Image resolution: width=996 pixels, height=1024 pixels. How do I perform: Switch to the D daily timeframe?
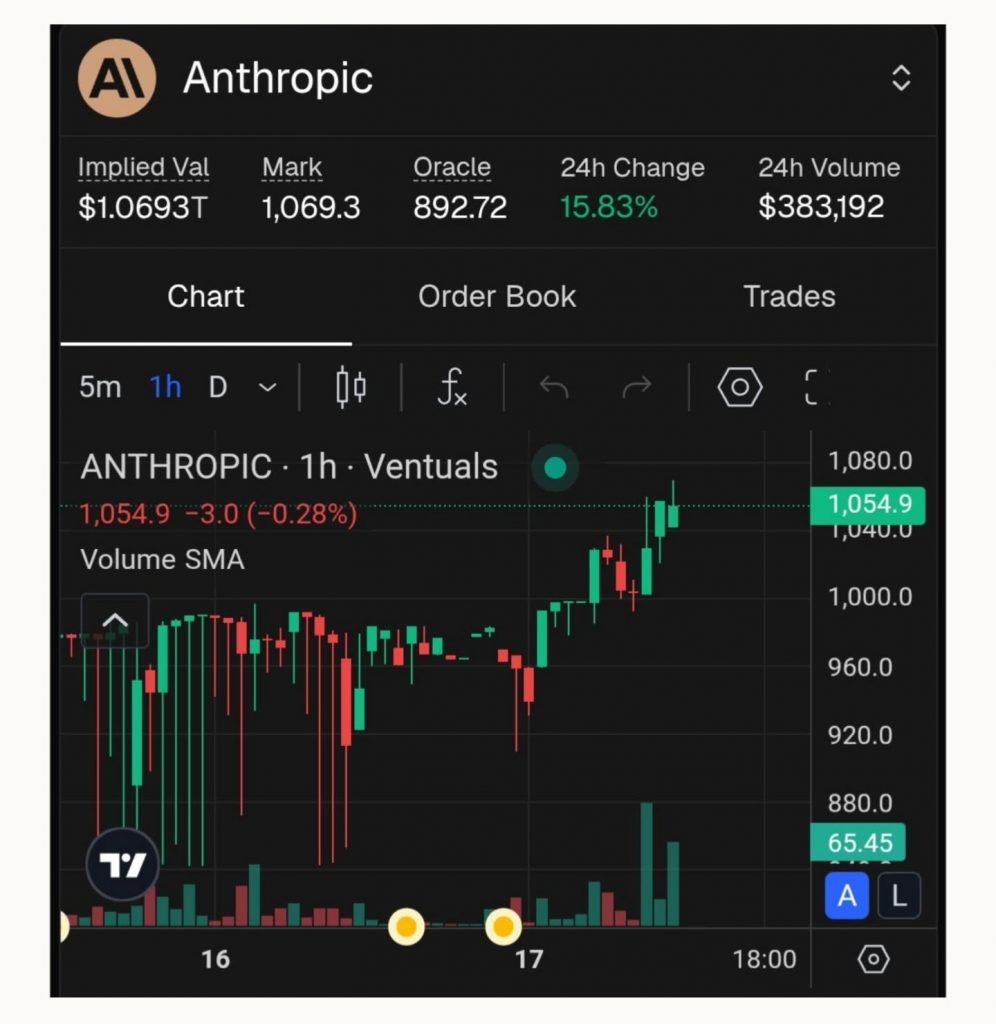(218, 387)
